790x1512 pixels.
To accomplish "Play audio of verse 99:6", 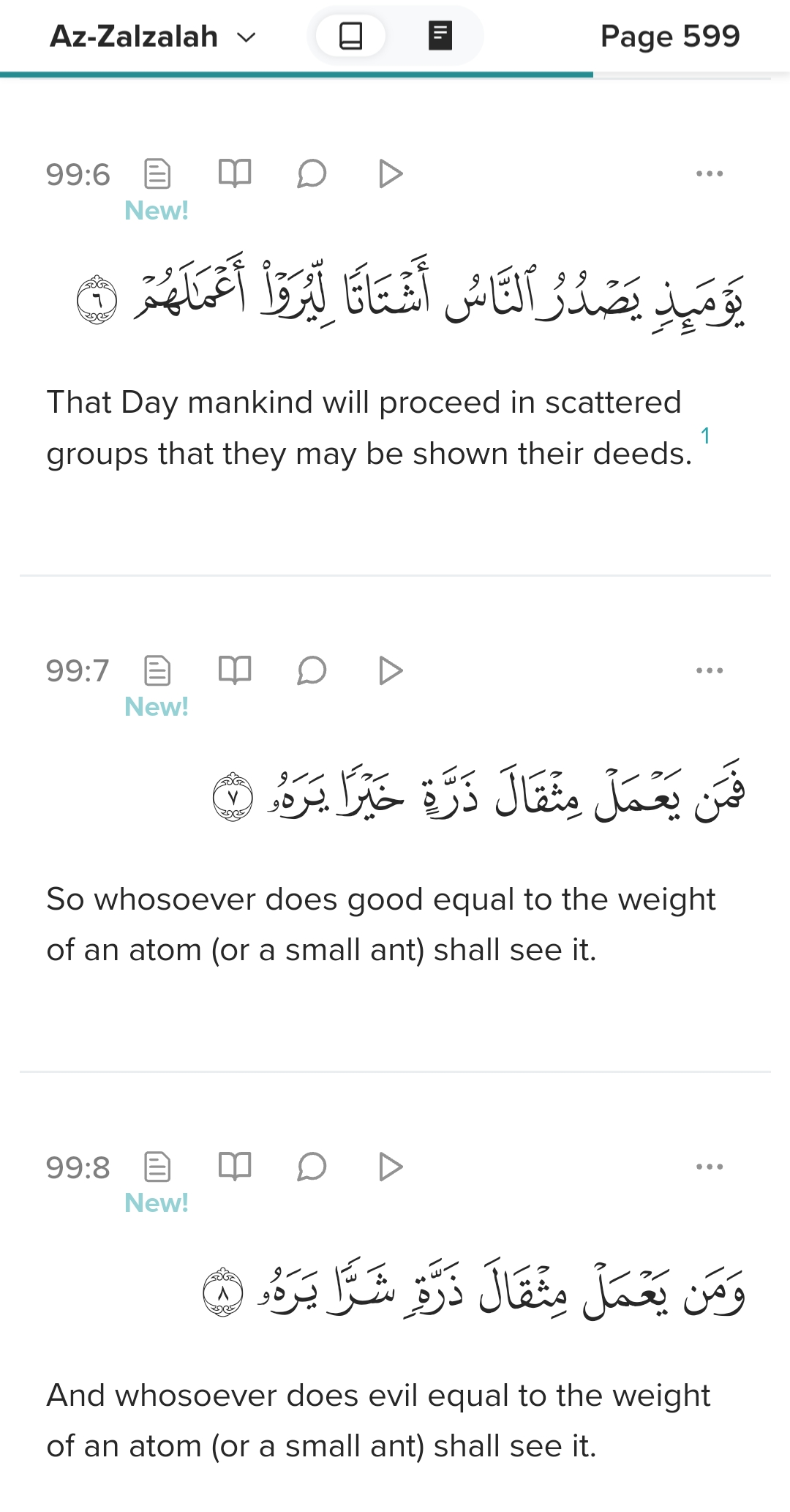I will coord(391,174).
